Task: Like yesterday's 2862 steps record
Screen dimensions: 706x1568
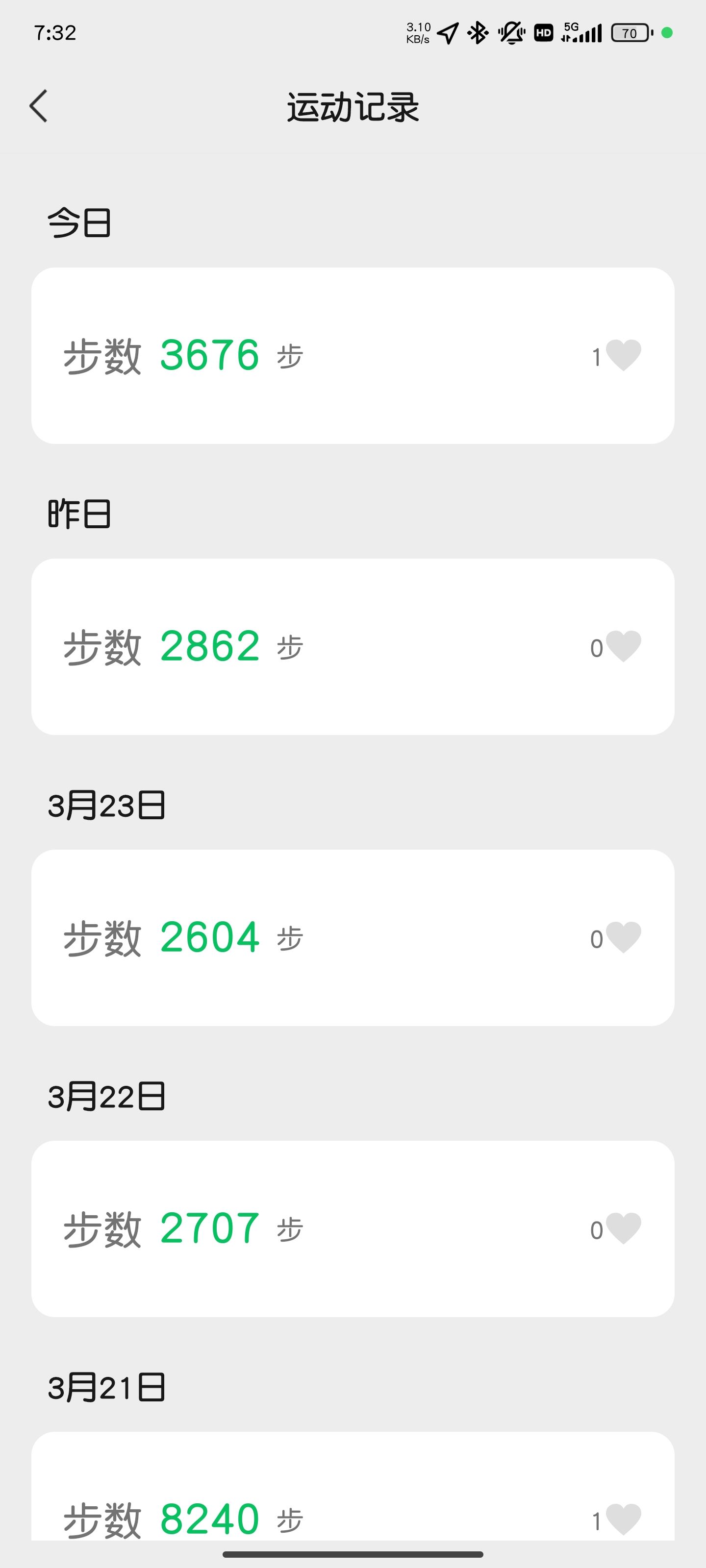Action: point(623,646)
